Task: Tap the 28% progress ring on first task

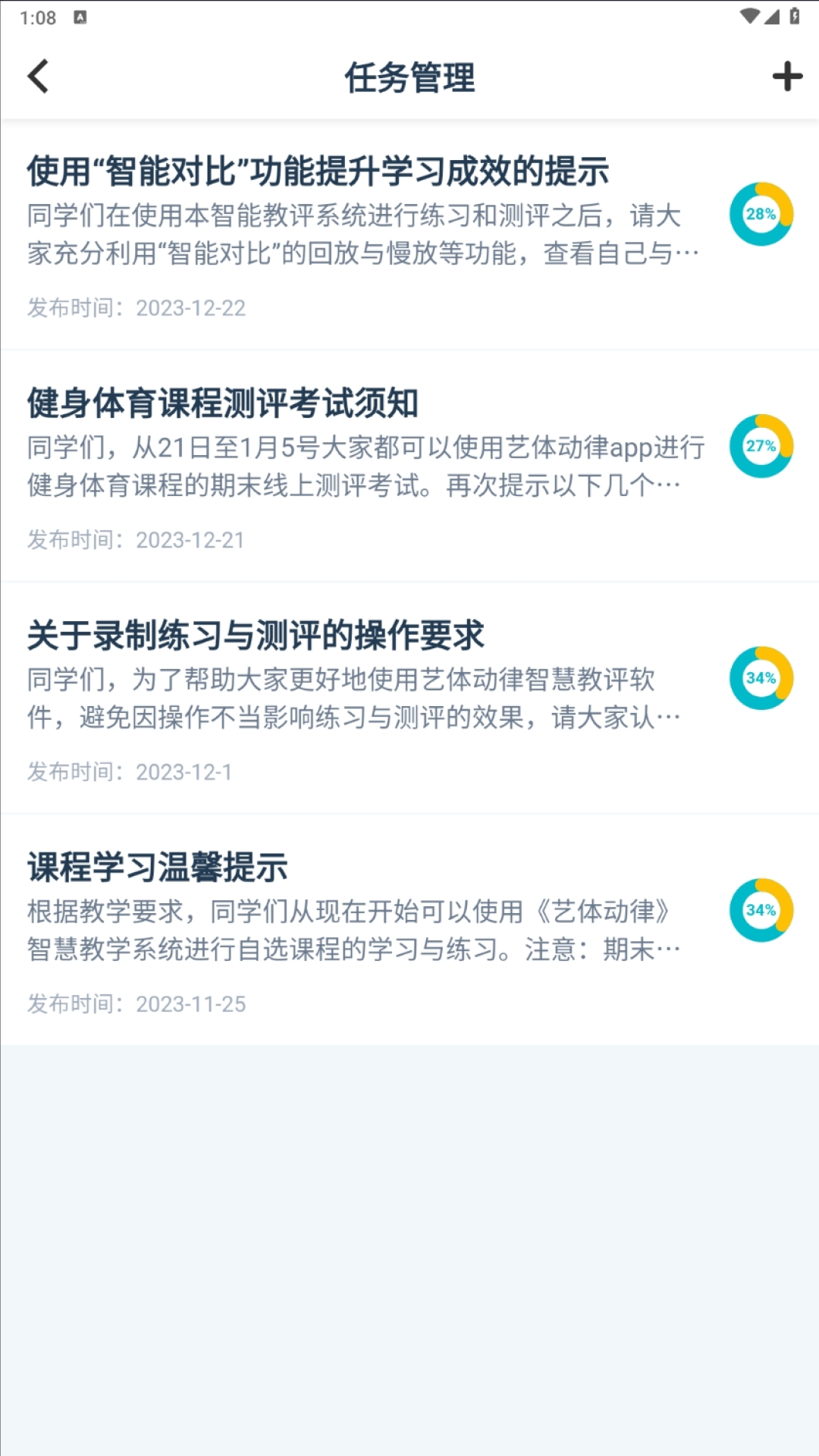Action: pos(761,215)
